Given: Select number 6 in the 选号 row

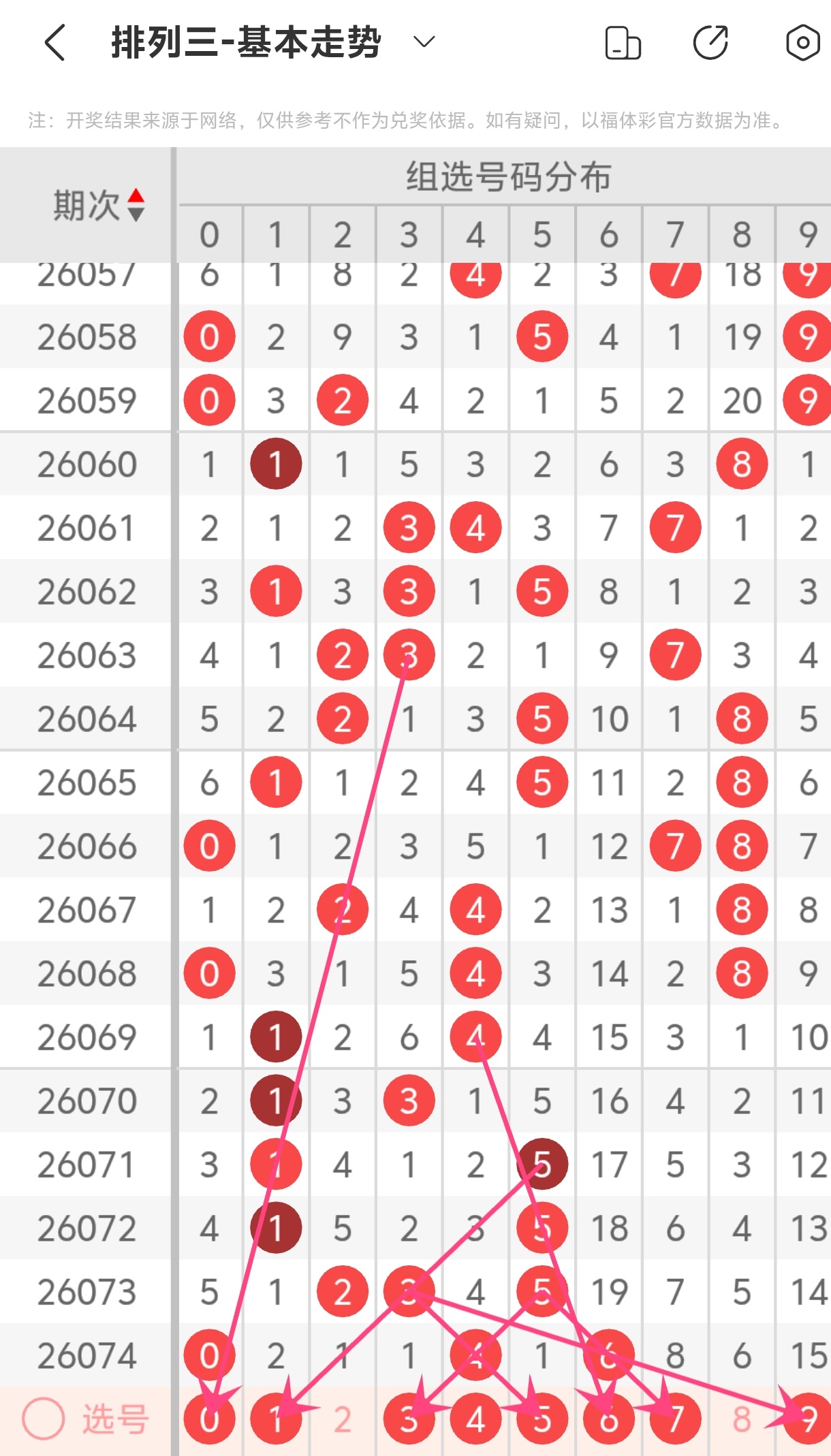Looking at the screenshot, I should coord(609,1419).
